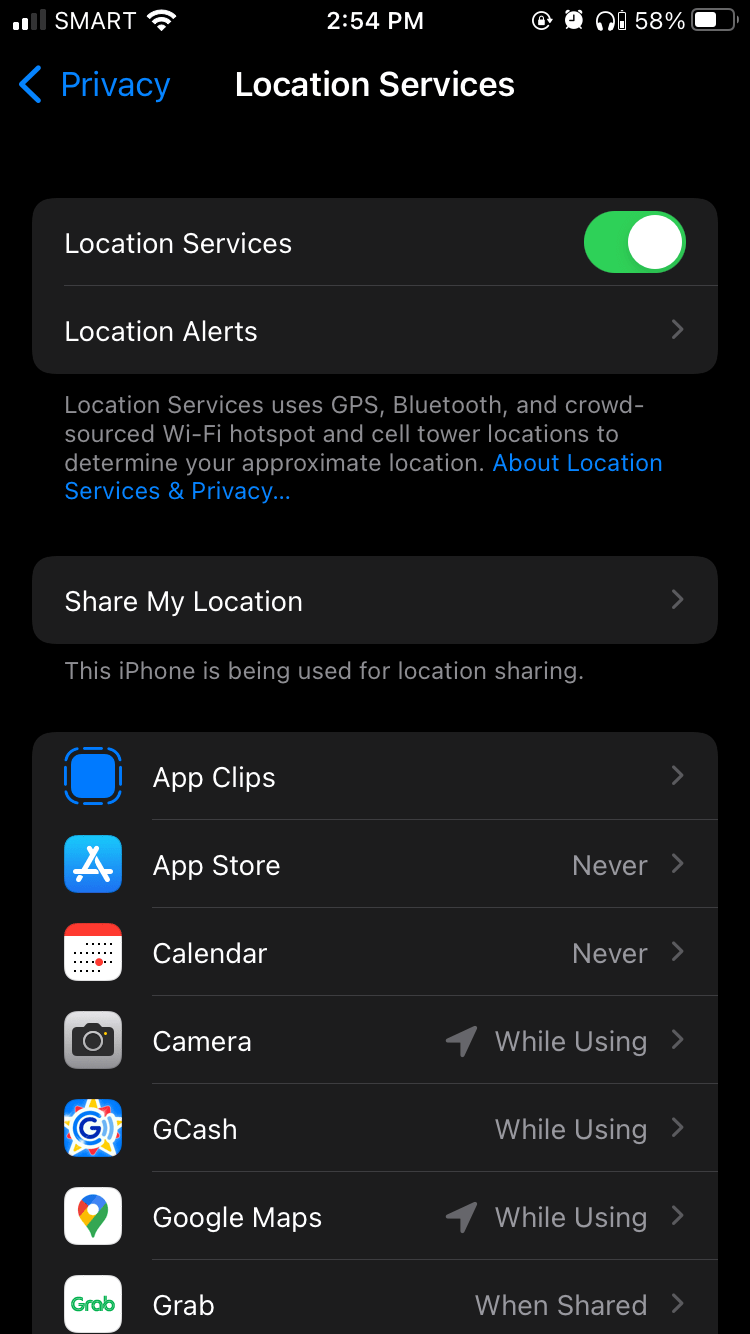
Task: Go back to Privacy settings
Action: (x=95, y=85)
